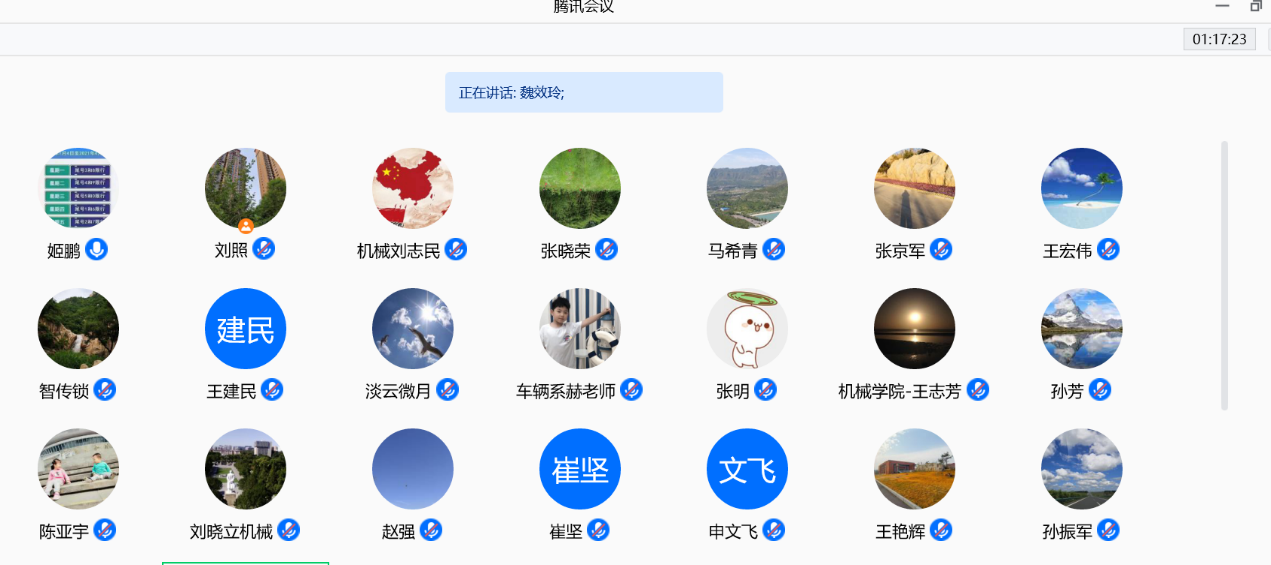The width and height of the screenshot is (1271, 565).
Task: Open the 崔坚 avatar tile
Action: click(x=579, y=469)
